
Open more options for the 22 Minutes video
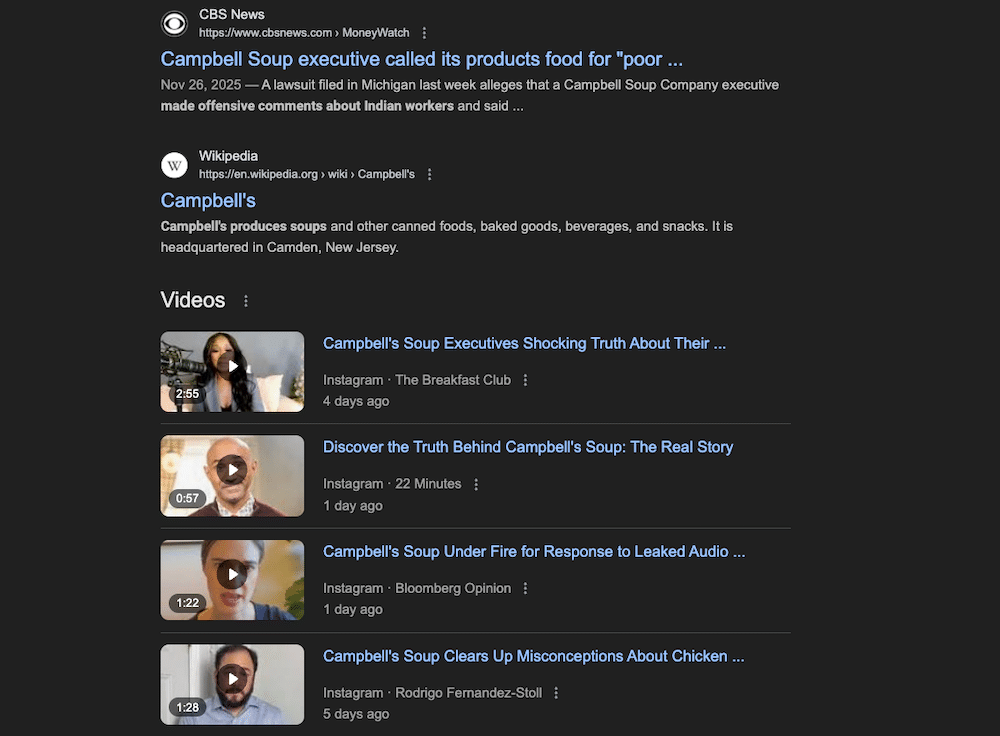[476, 484]
